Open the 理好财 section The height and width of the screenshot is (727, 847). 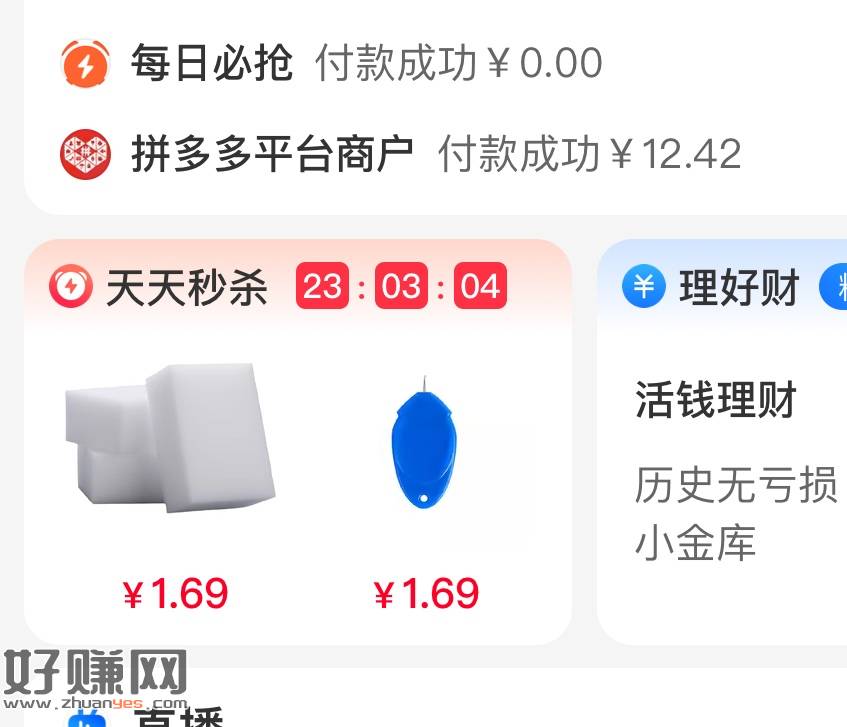point(738,288)
